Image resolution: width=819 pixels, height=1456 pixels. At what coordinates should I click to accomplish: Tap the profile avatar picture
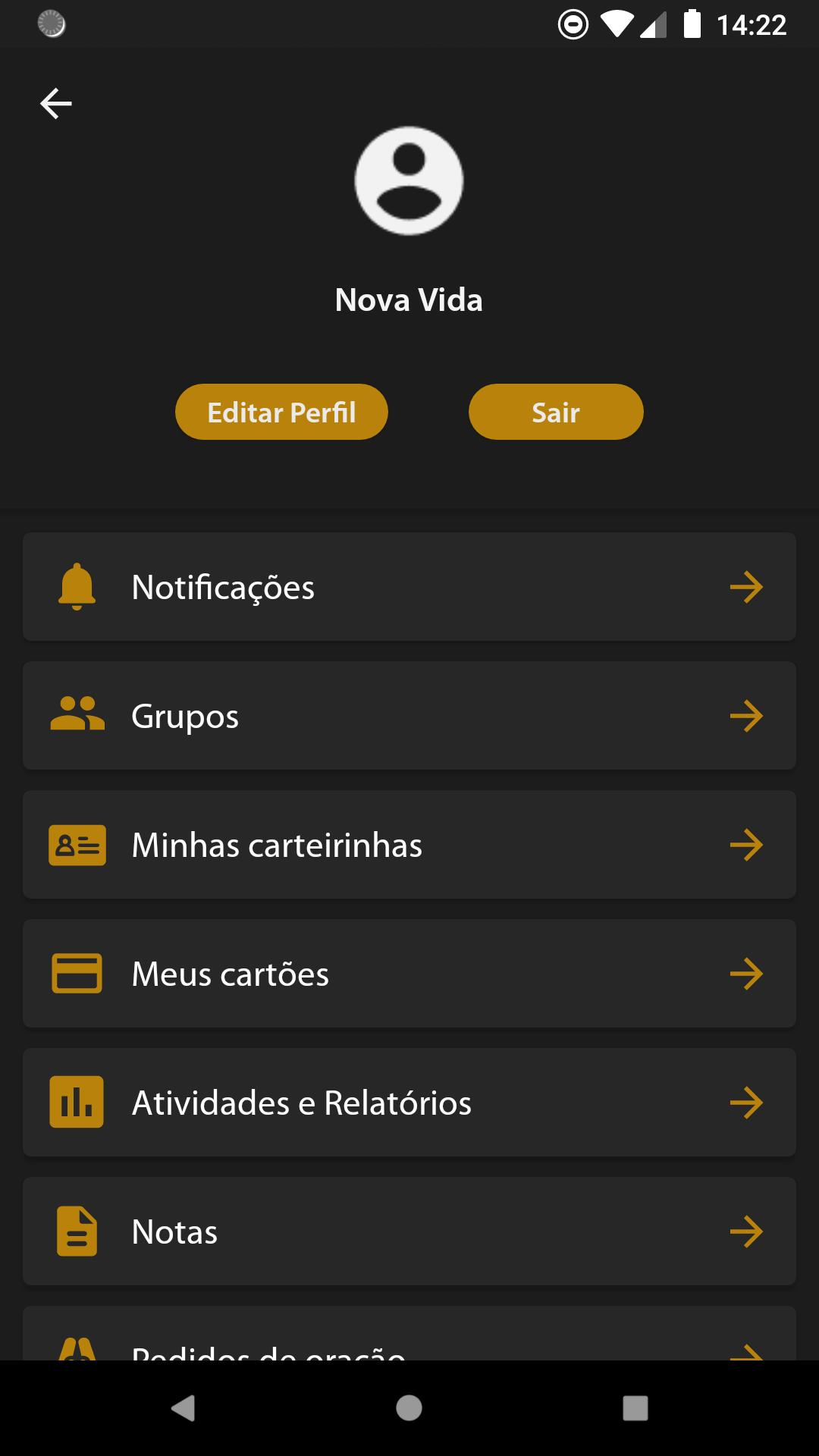pos(409,180)
